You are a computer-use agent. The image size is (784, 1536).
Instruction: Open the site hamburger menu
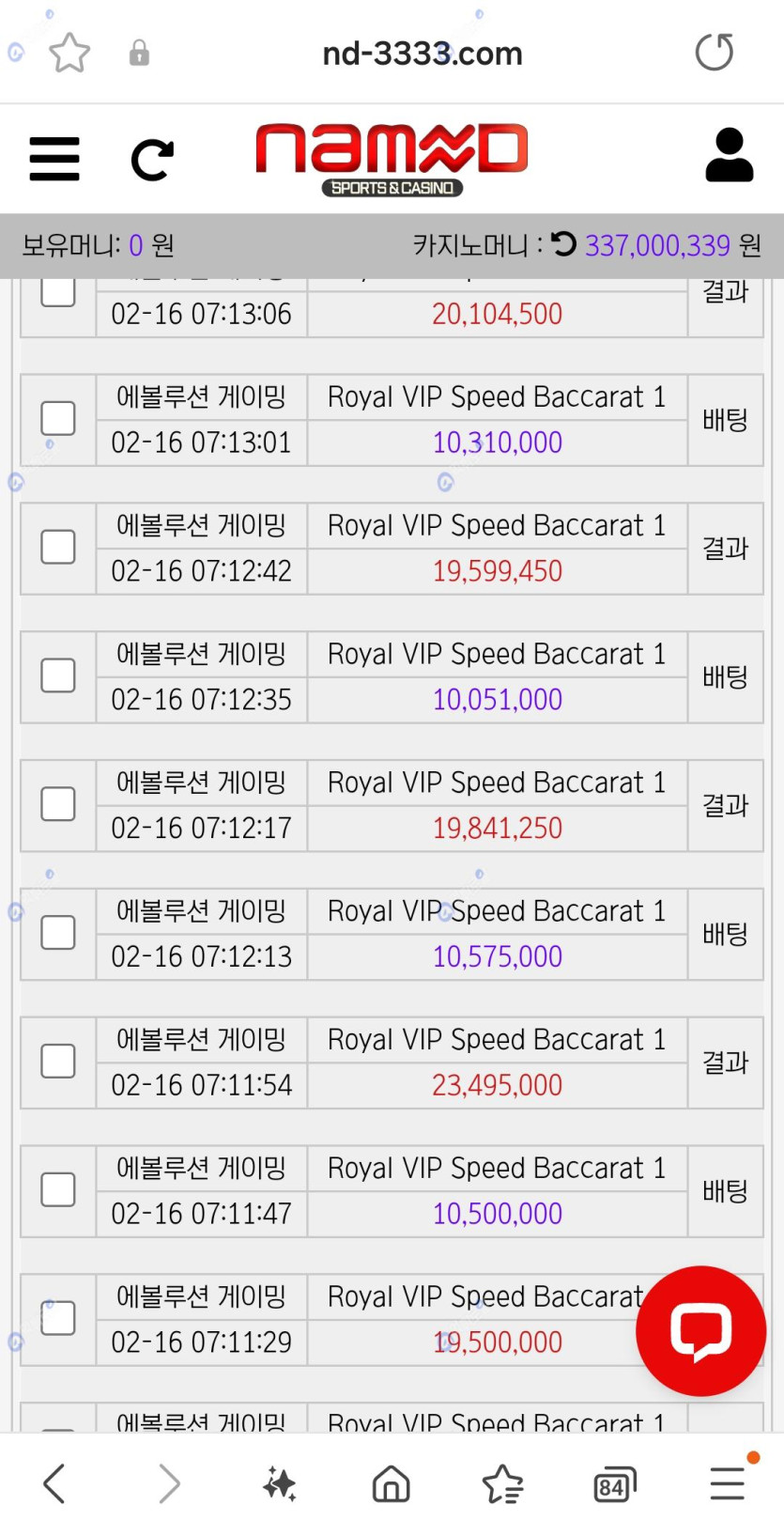tap(54, 158)
